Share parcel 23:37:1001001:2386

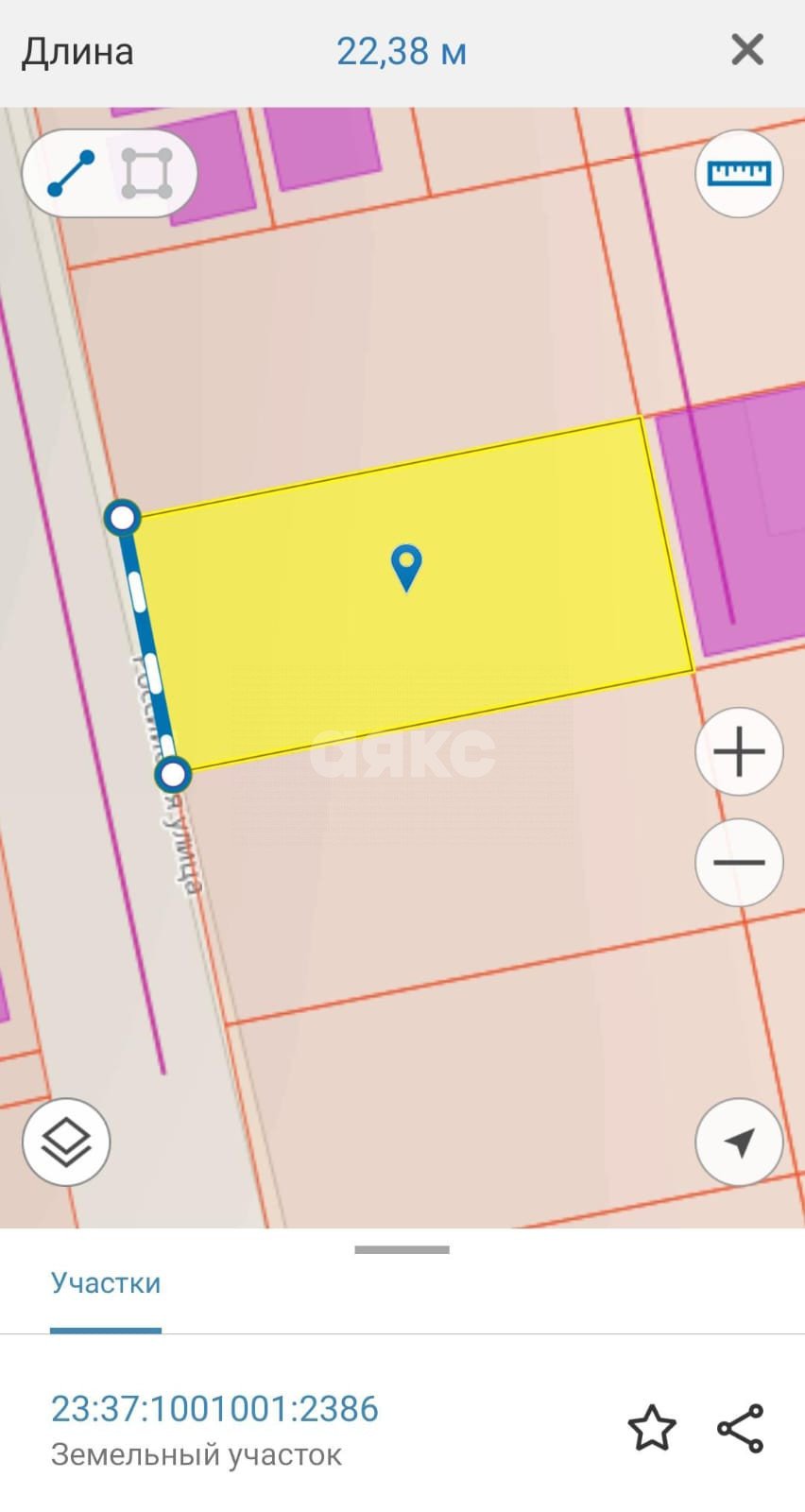740,1428
